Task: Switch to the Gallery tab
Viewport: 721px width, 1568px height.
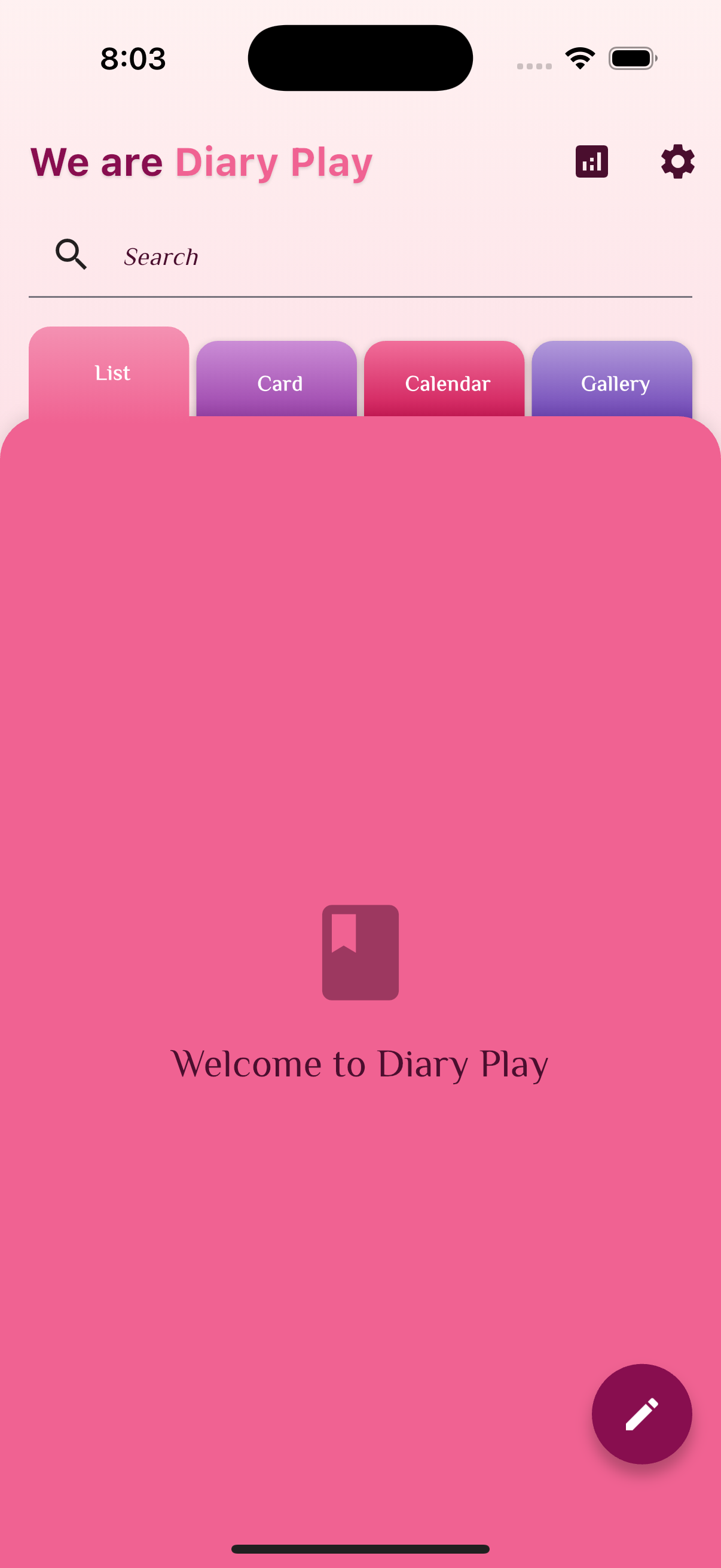Action: pos(616,383)
